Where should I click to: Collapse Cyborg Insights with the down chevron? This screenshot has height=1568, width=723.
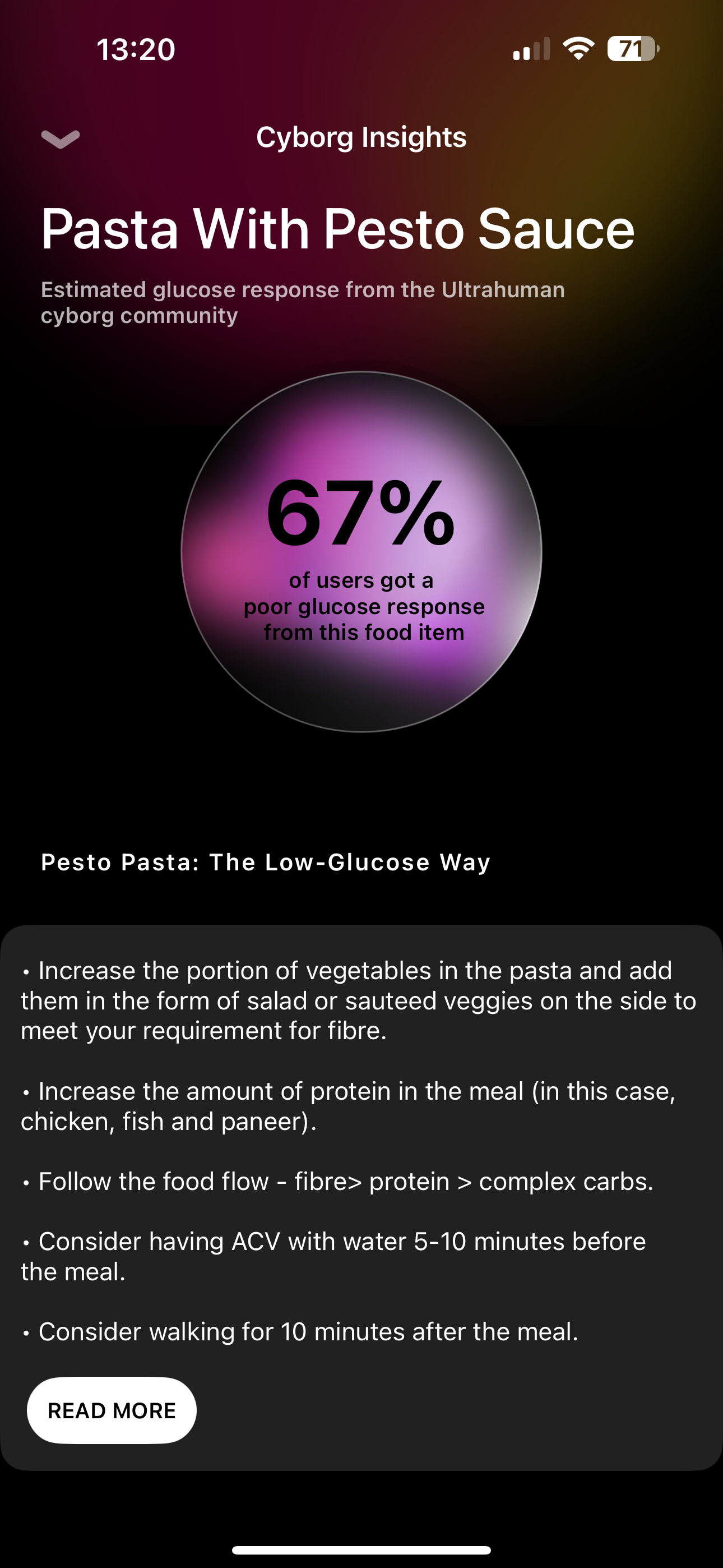click(61, 139)
